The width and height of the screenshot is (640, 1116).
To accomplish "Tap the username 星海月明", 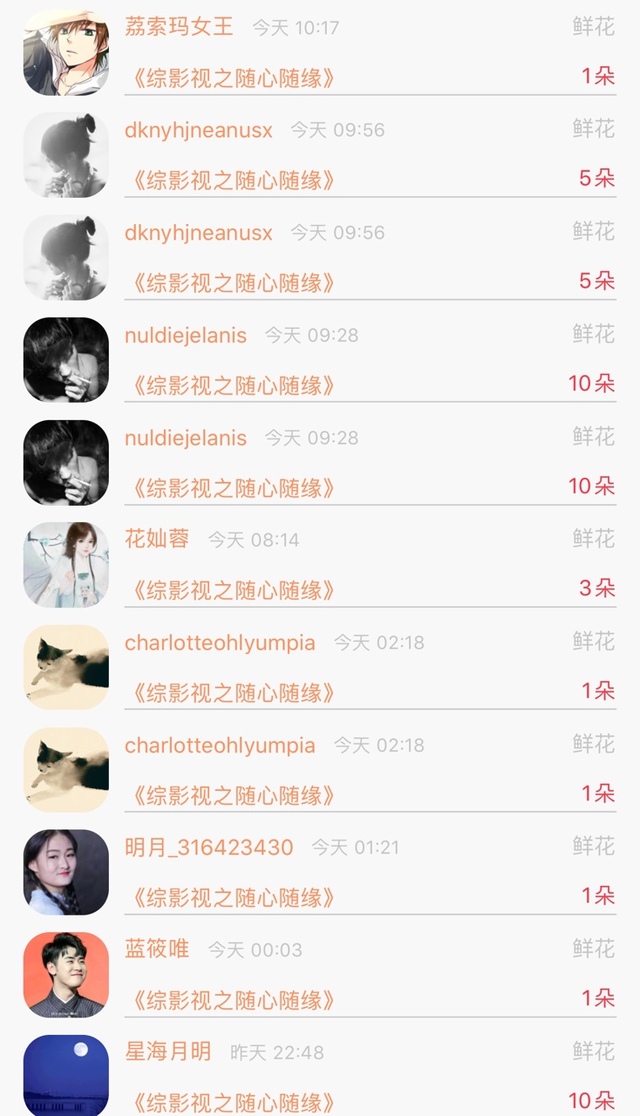I will (168, 1051).
